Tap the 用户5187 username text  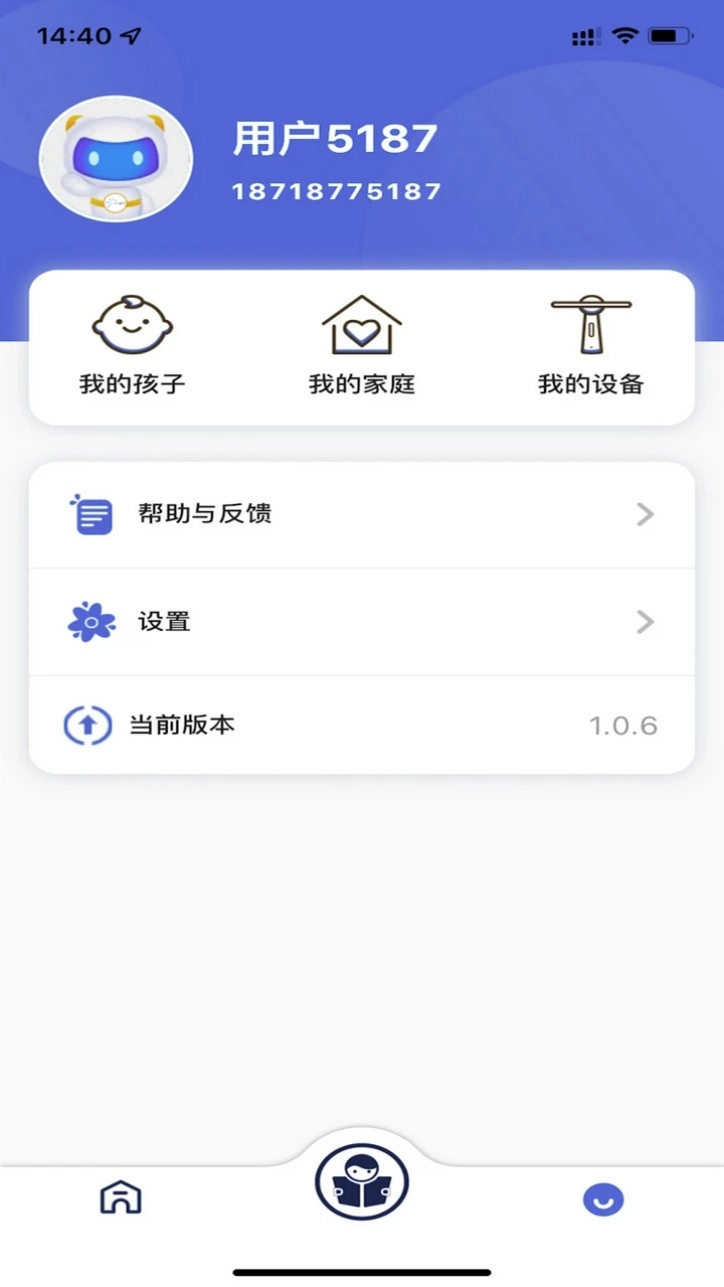point(335,138)
